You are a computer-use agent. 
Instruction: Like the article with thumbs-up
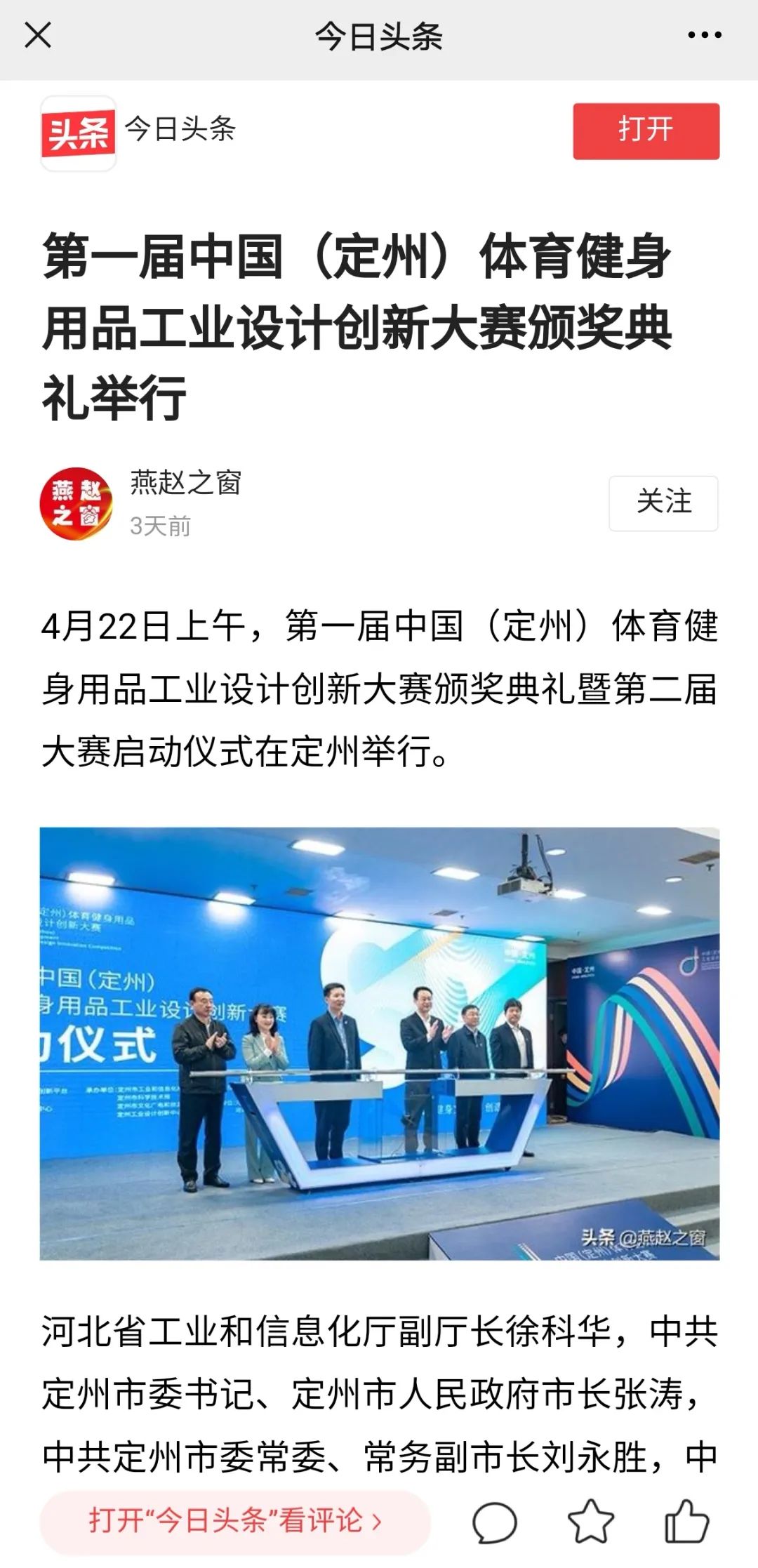click(686, 1520)
